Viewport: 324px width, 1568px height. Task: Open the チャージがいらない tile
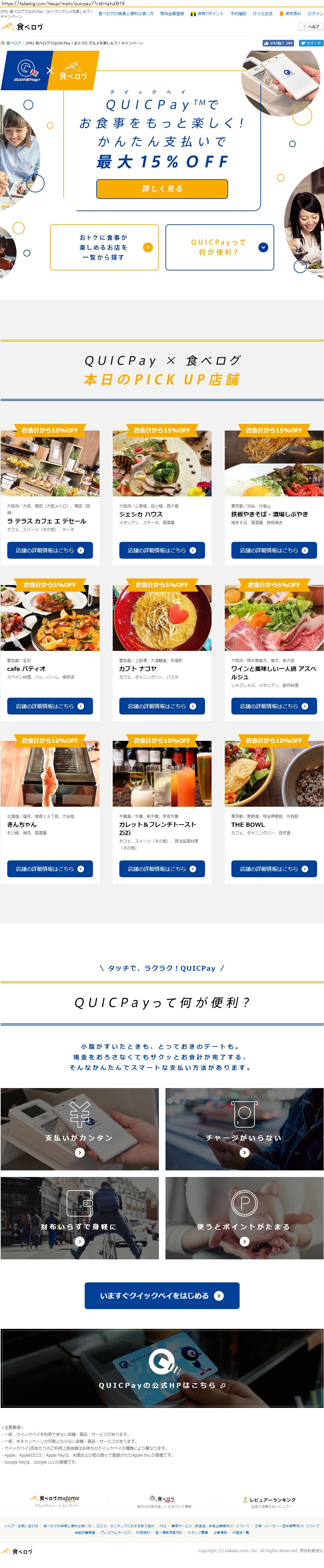click(244, 1129)
